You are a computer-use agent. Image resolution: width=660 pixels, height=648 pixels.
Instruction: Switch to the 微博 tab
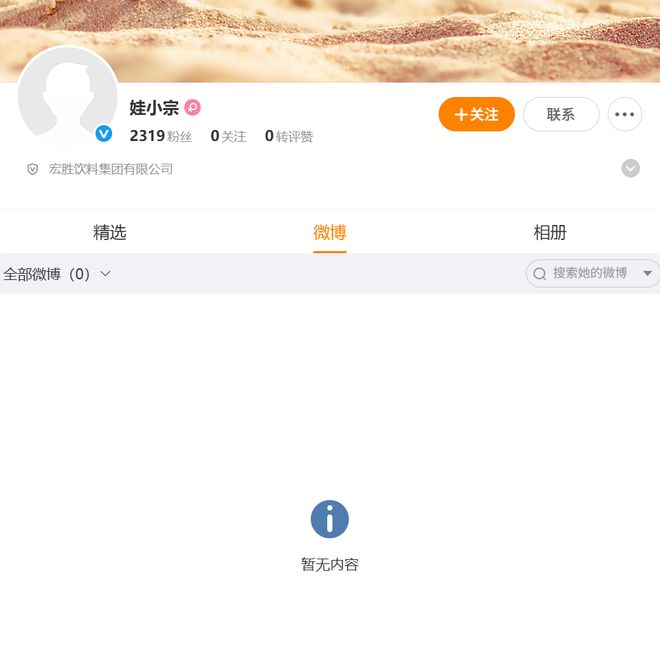tap(329, 233)
